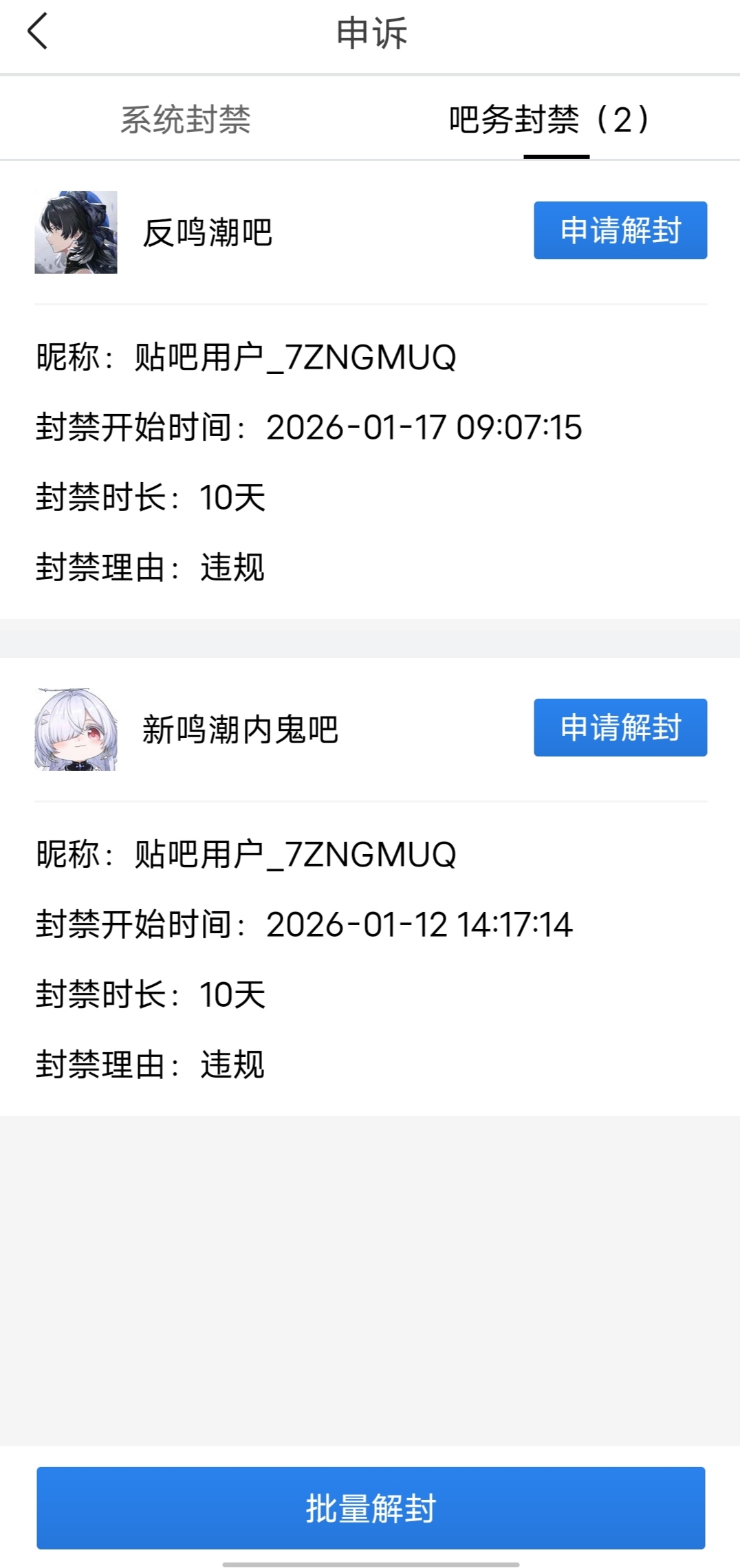Tap the 批量解封 button
The image size is (740, 1568).
pos(371,1507)
